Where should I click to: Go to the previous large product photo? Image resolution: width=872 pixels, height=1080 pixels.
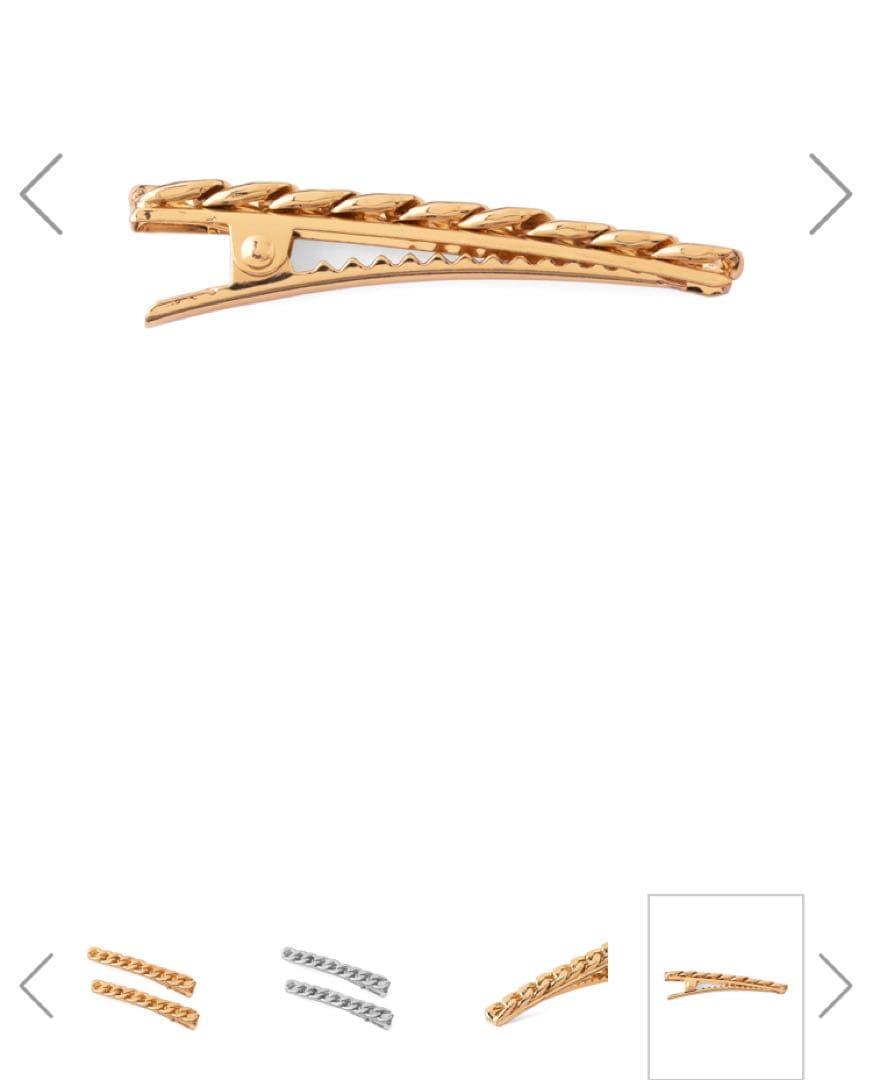click(x=41, y=194)
